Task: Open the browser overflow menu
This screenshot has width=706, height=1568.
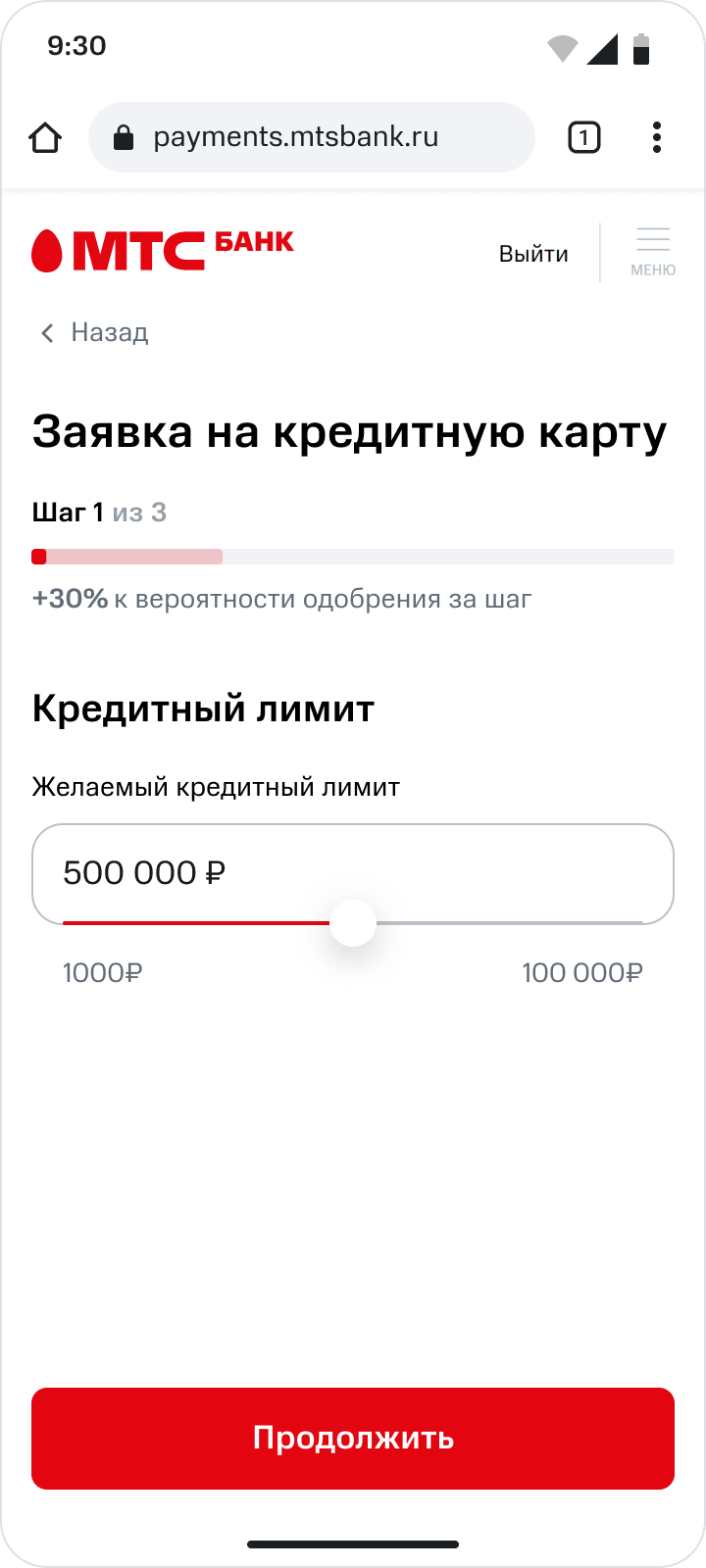Action: (657, 137)
